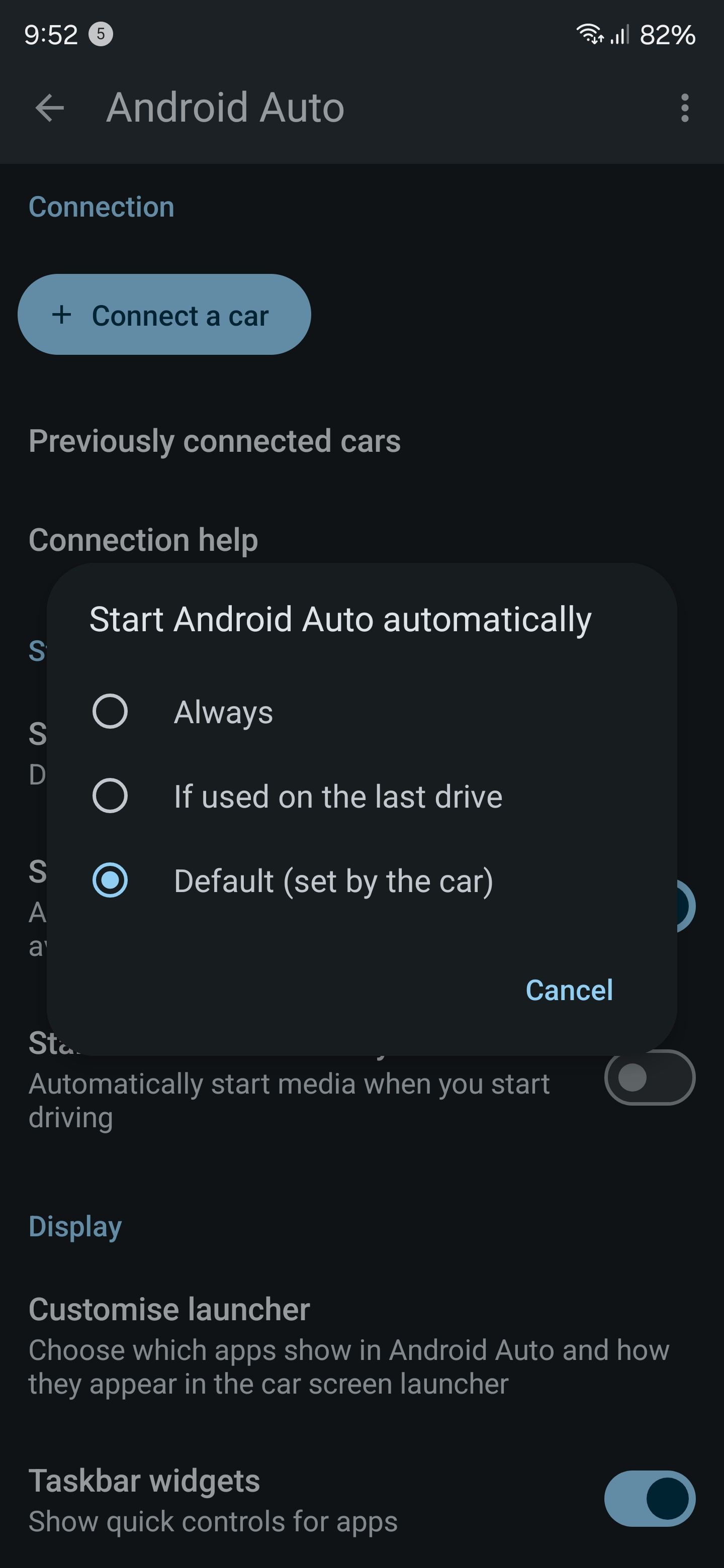Screen dimensions: 724x1568
Task: Tap the cellular signal icon
Action: [620, 35]
